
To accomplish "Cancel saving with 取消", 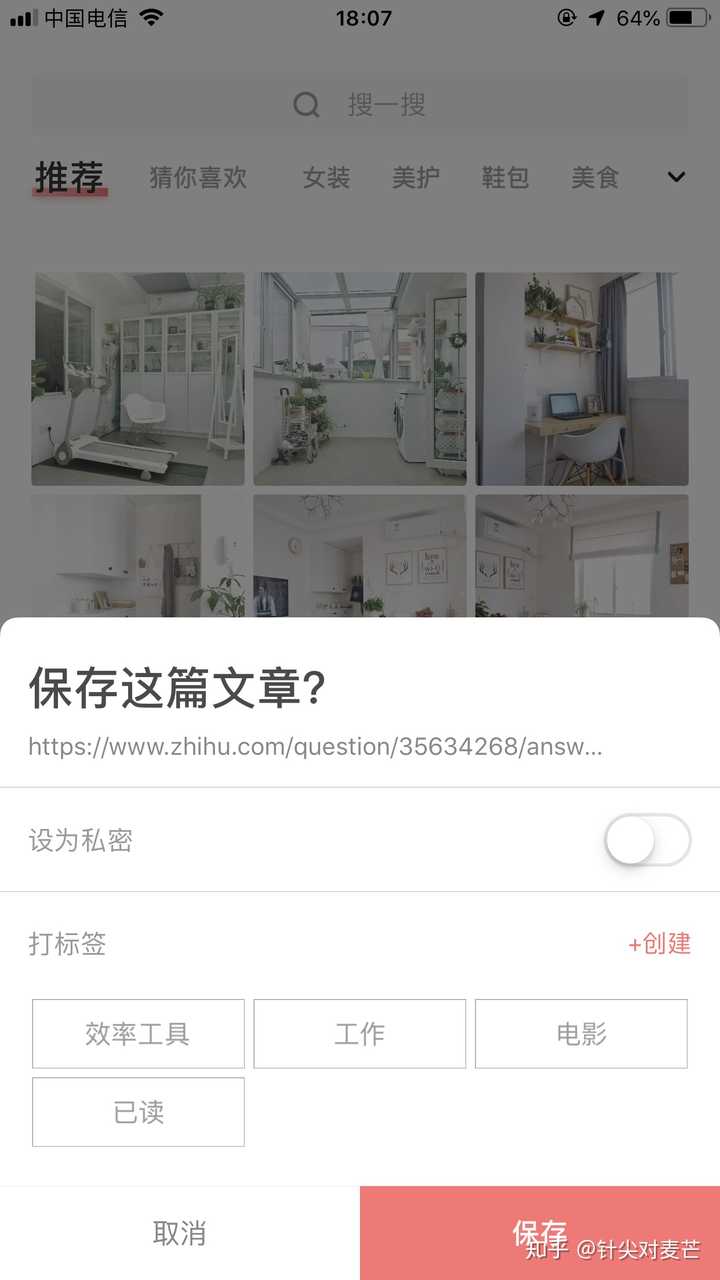I will click(x=179, y=1233).
